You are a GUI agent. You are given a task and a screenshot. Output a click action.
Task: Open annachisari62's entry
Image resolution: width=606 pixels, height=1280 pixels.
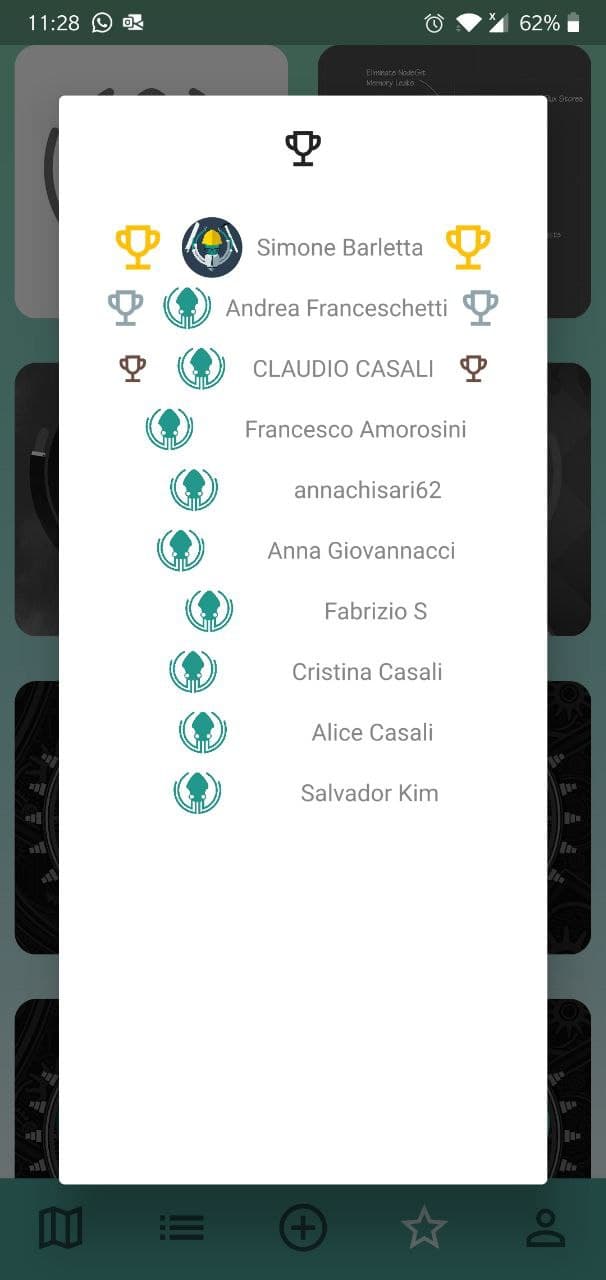367,490
